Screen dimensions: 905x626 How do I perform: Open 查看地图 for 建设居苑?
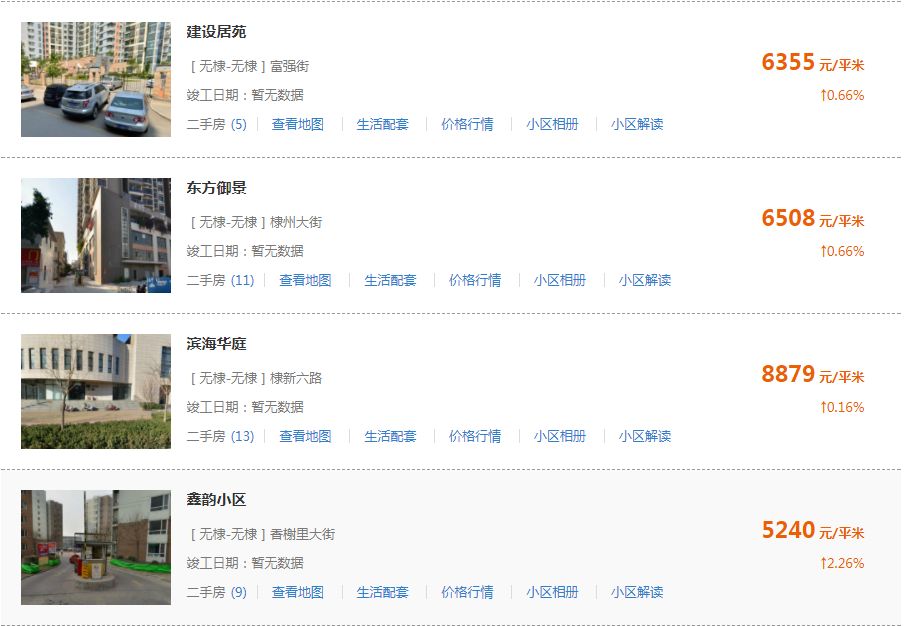[x=298, y=124]
